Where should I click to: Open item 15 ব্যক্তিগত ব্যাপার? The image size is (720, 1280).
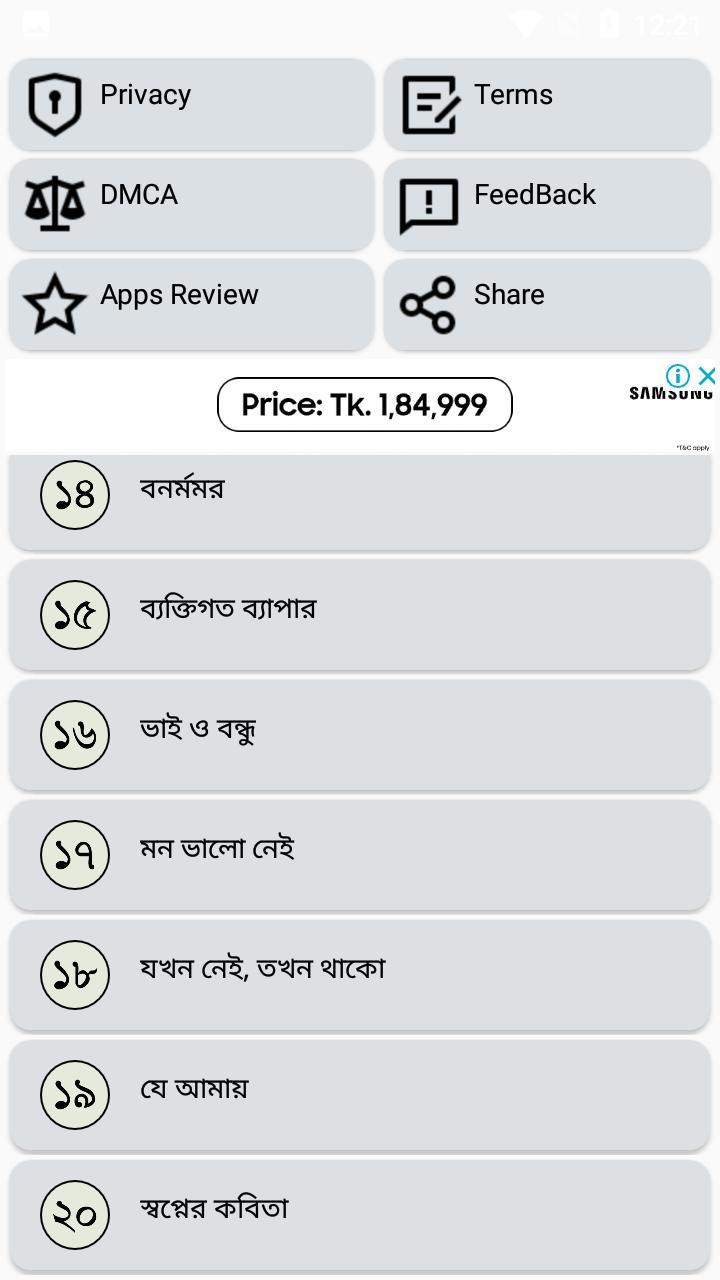coord(360,614)
